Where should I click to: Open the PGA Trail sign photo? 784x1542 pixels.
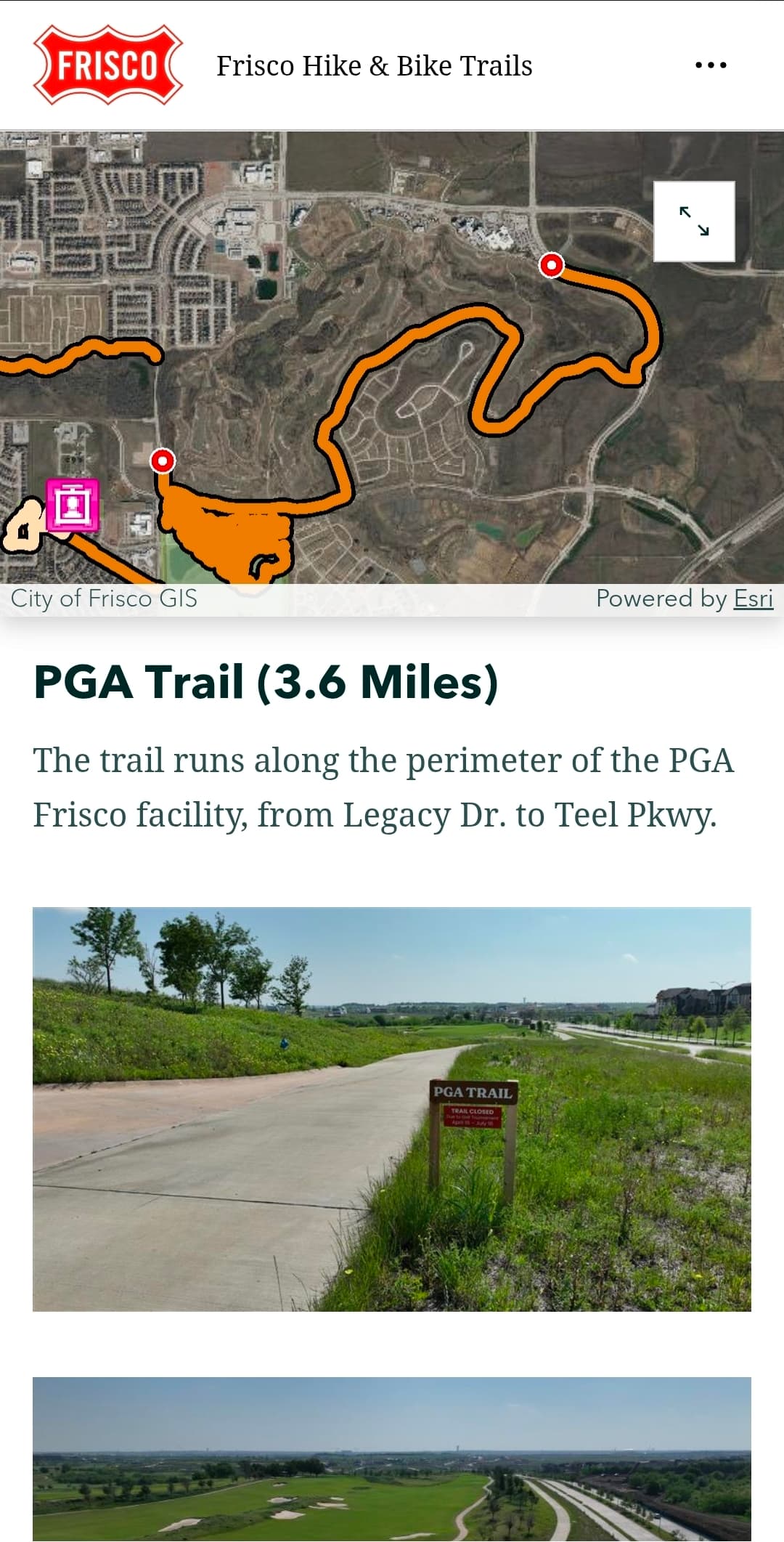392,1108
